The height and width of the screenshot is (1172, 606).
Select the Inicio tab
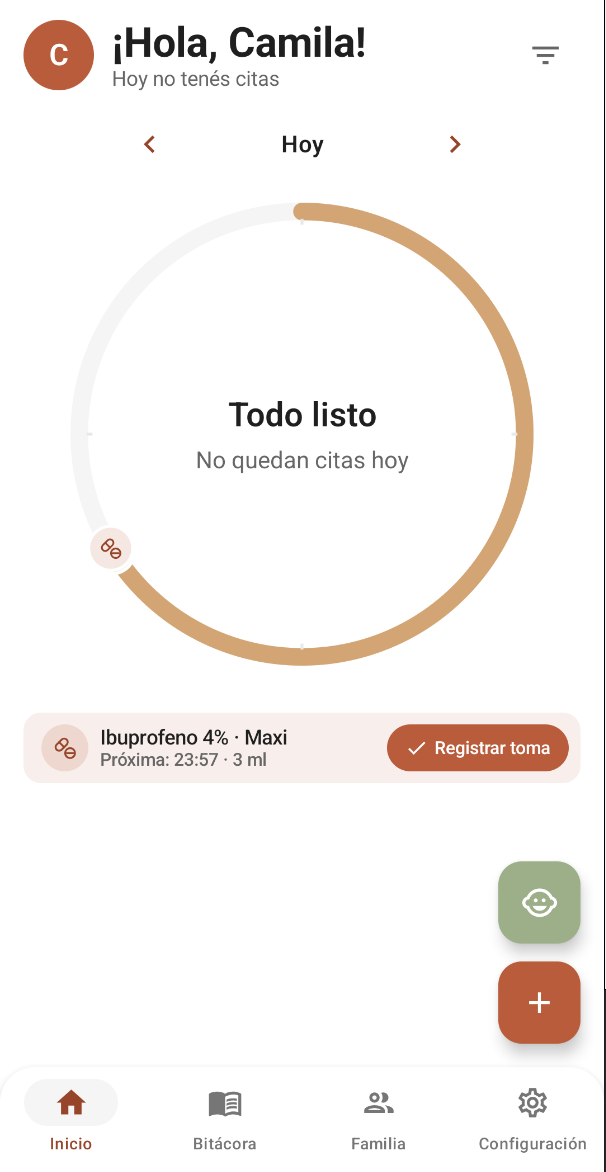71,1118
